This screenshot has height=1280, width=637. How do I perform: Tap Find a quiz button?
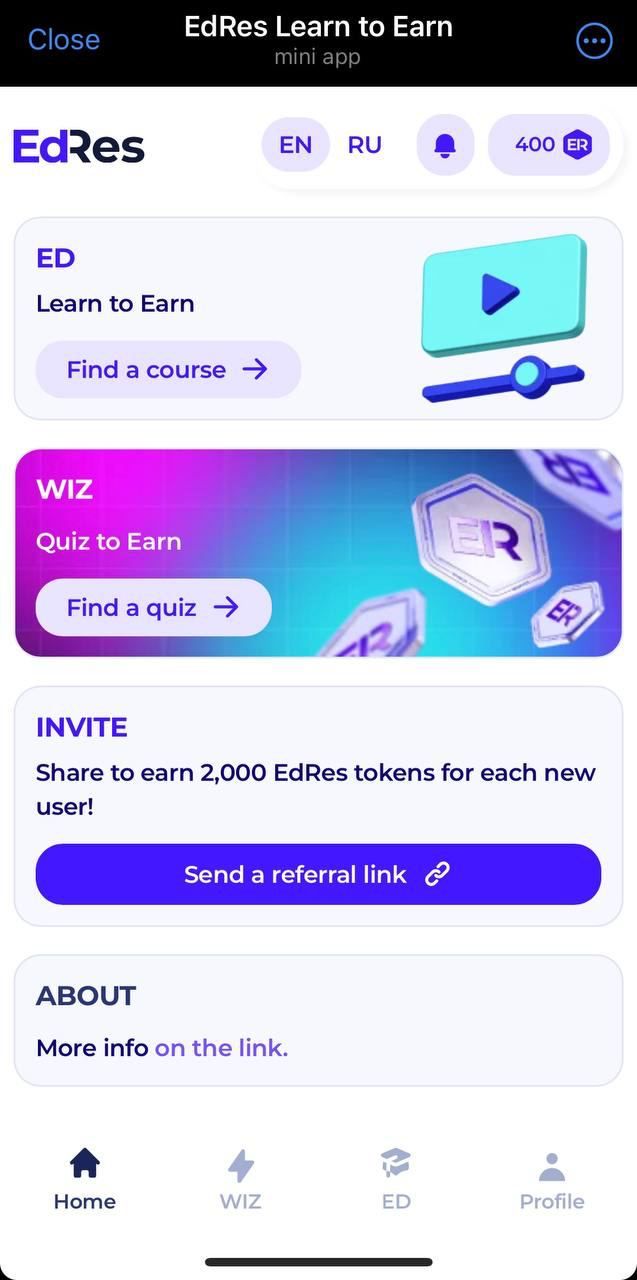pos(153,607)
